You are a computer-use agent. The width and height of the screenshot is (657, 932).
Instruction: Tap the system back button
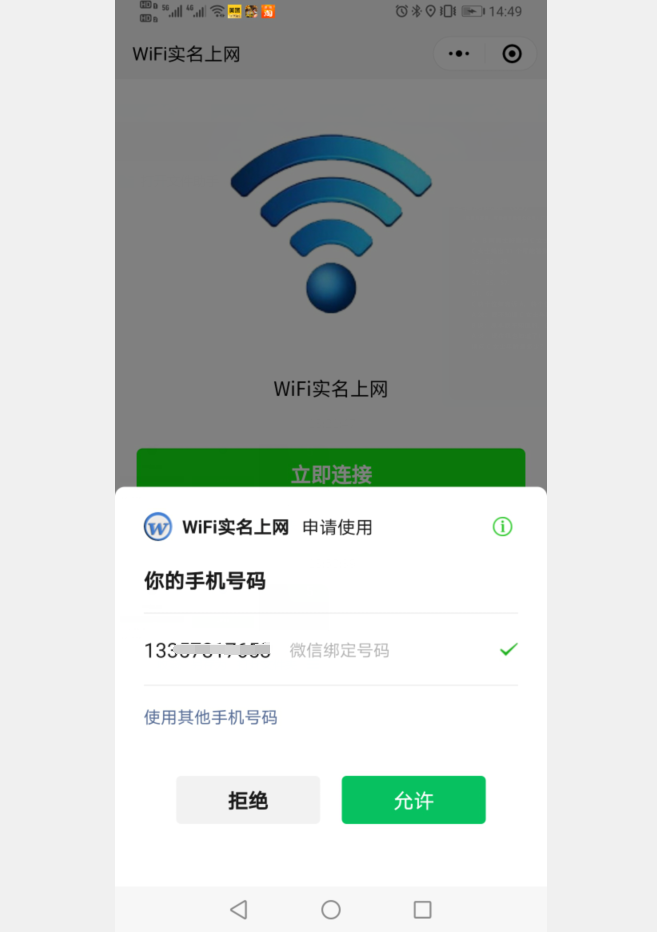point(238,909)
